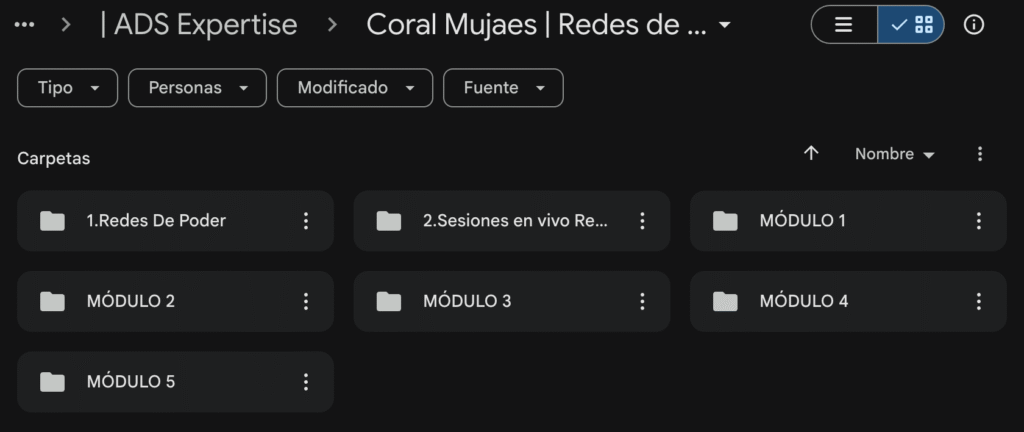
Task: Open the Personas filter chip
Action: pyautogui.click(x=197, y=88)
